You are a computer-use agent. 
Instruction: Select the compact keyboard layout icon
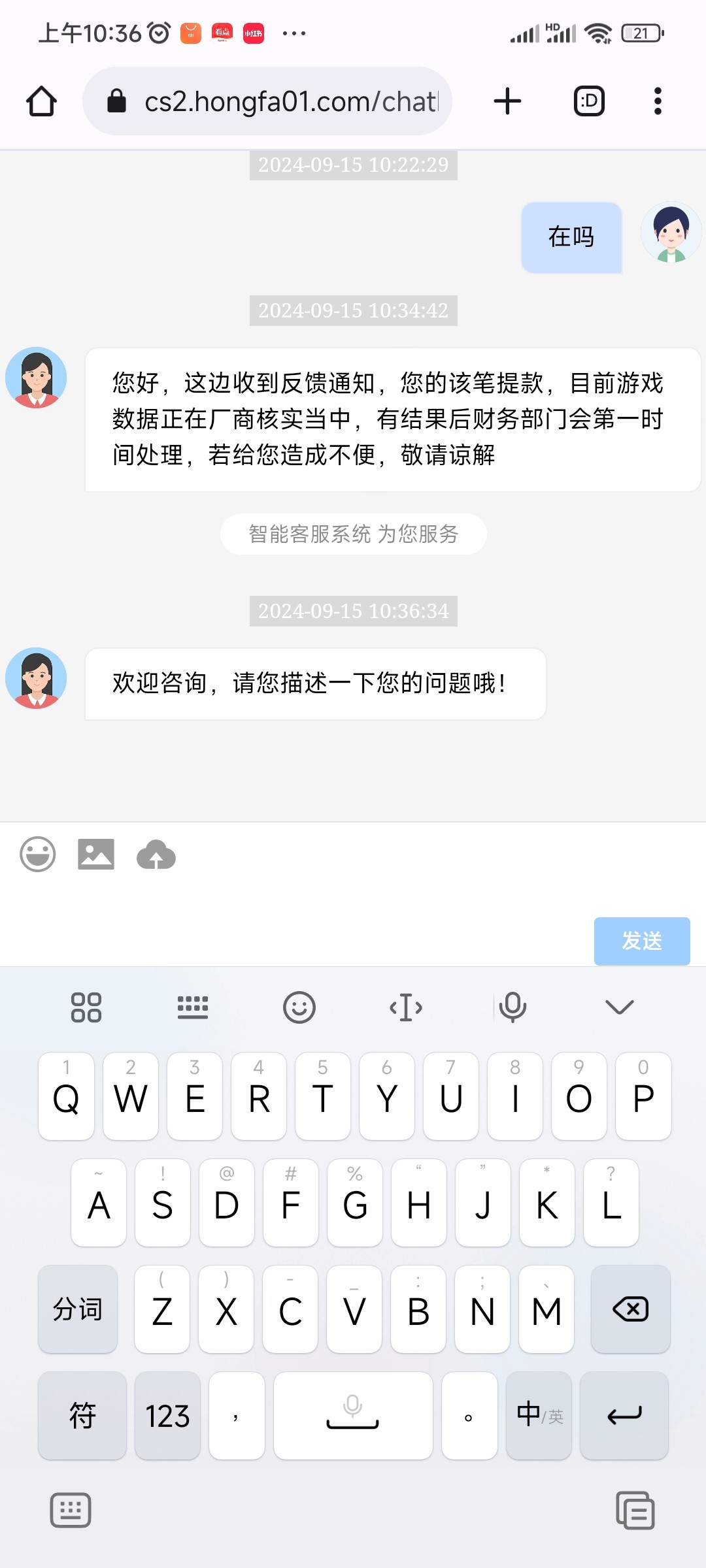tap(192, 1007)
